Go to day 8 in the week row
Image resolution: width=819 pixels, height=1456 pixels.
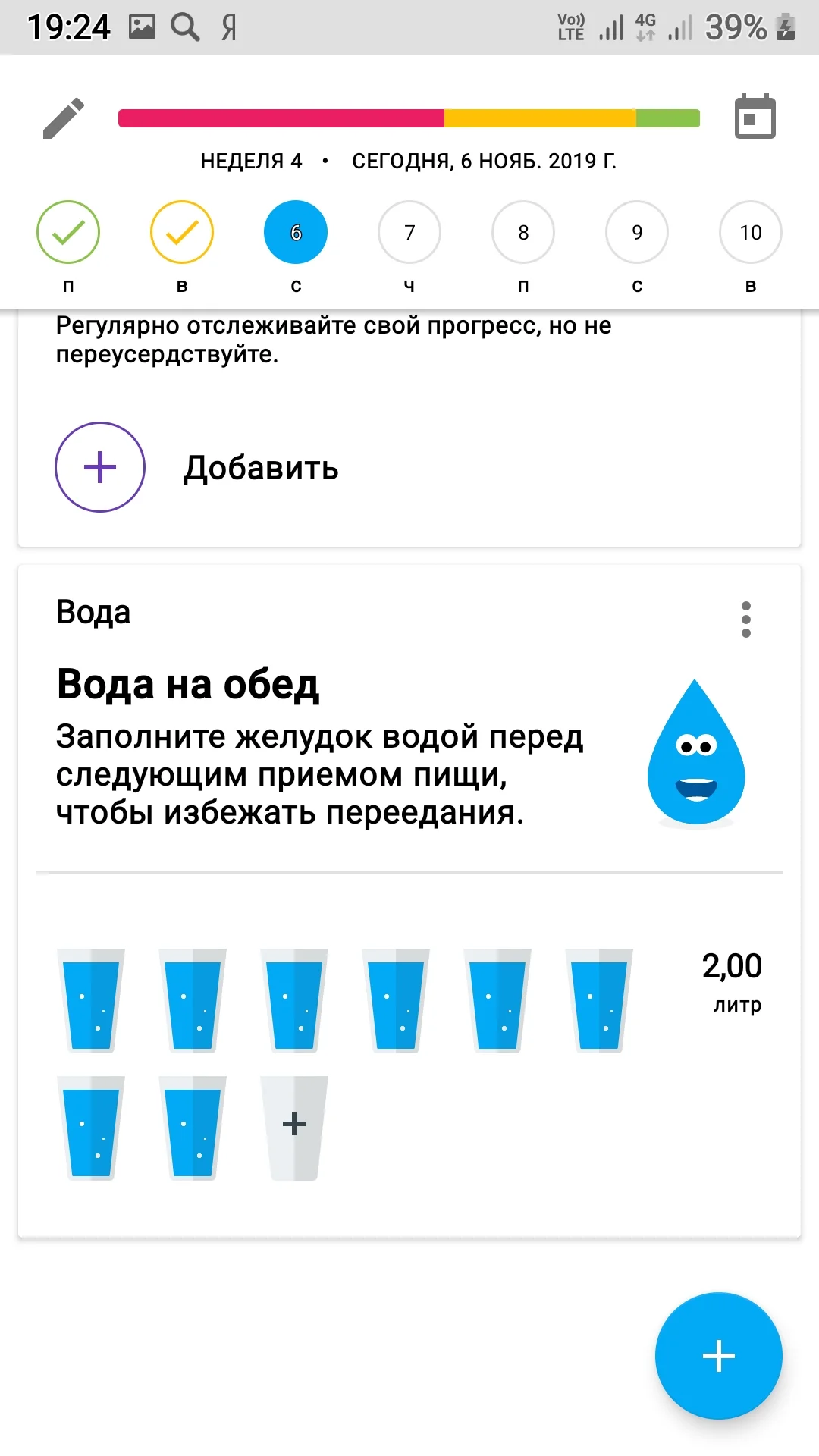tap(523, 232)
